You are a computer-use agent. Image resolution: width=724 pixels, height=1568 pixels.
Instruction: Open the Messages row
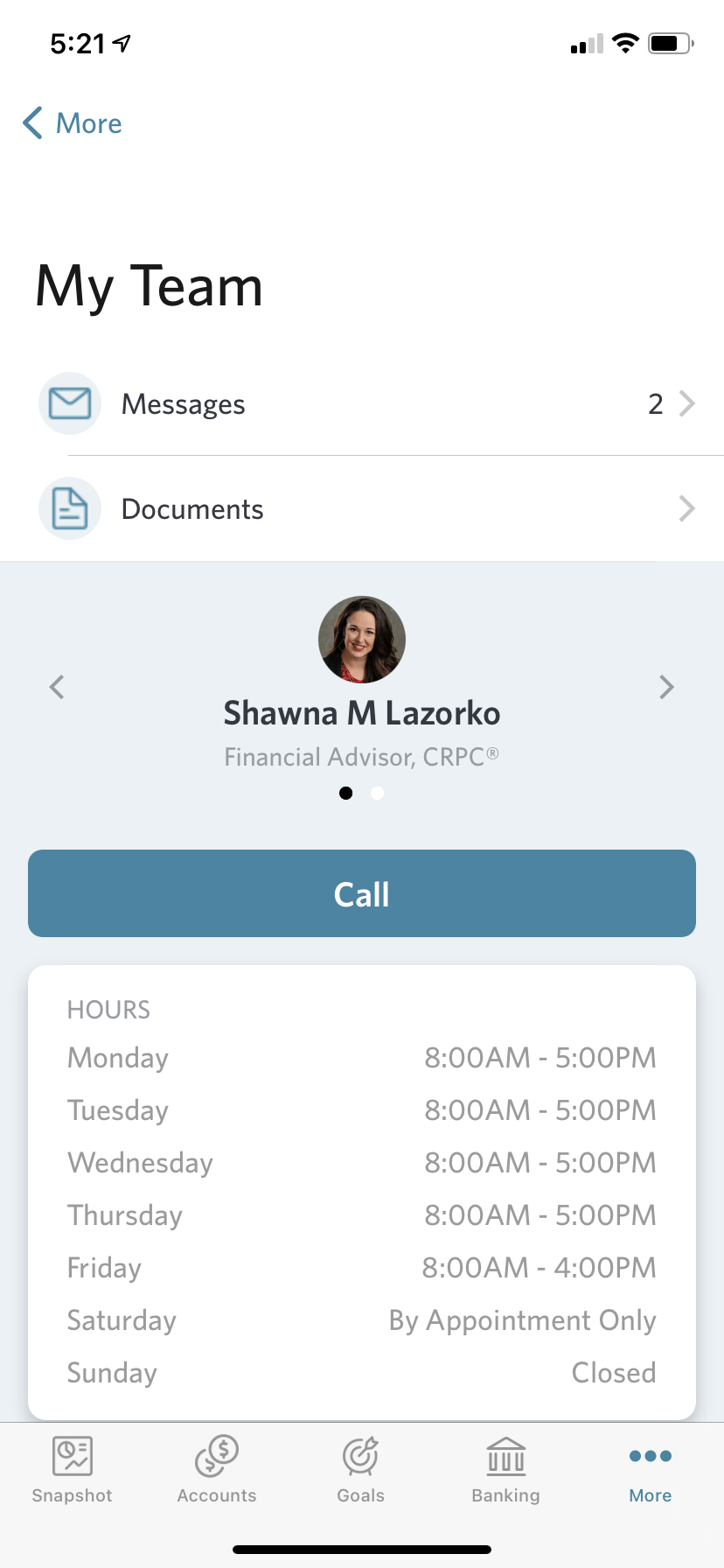coord(362,404)
